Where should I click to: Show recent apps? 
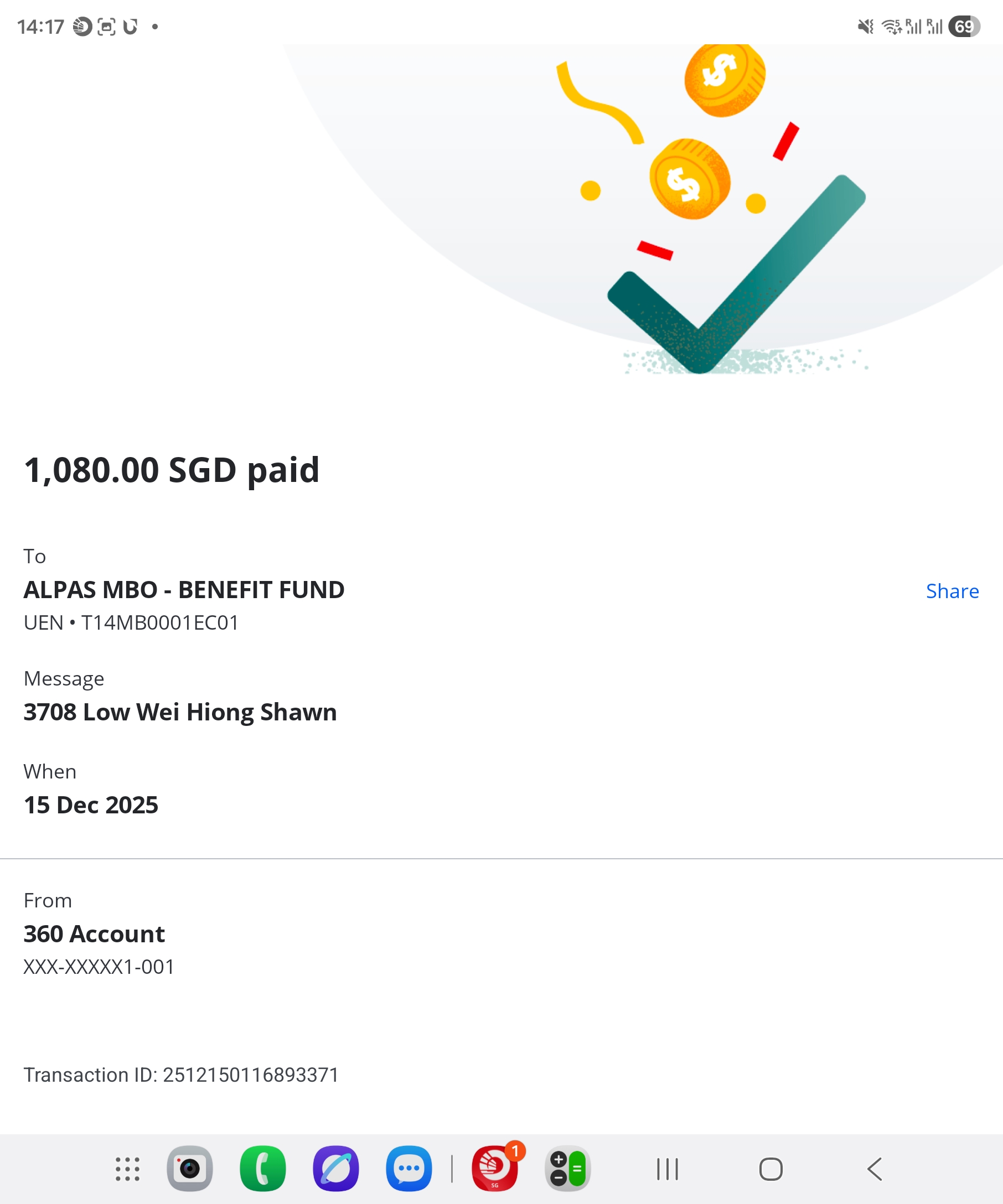click(668, 1169)
